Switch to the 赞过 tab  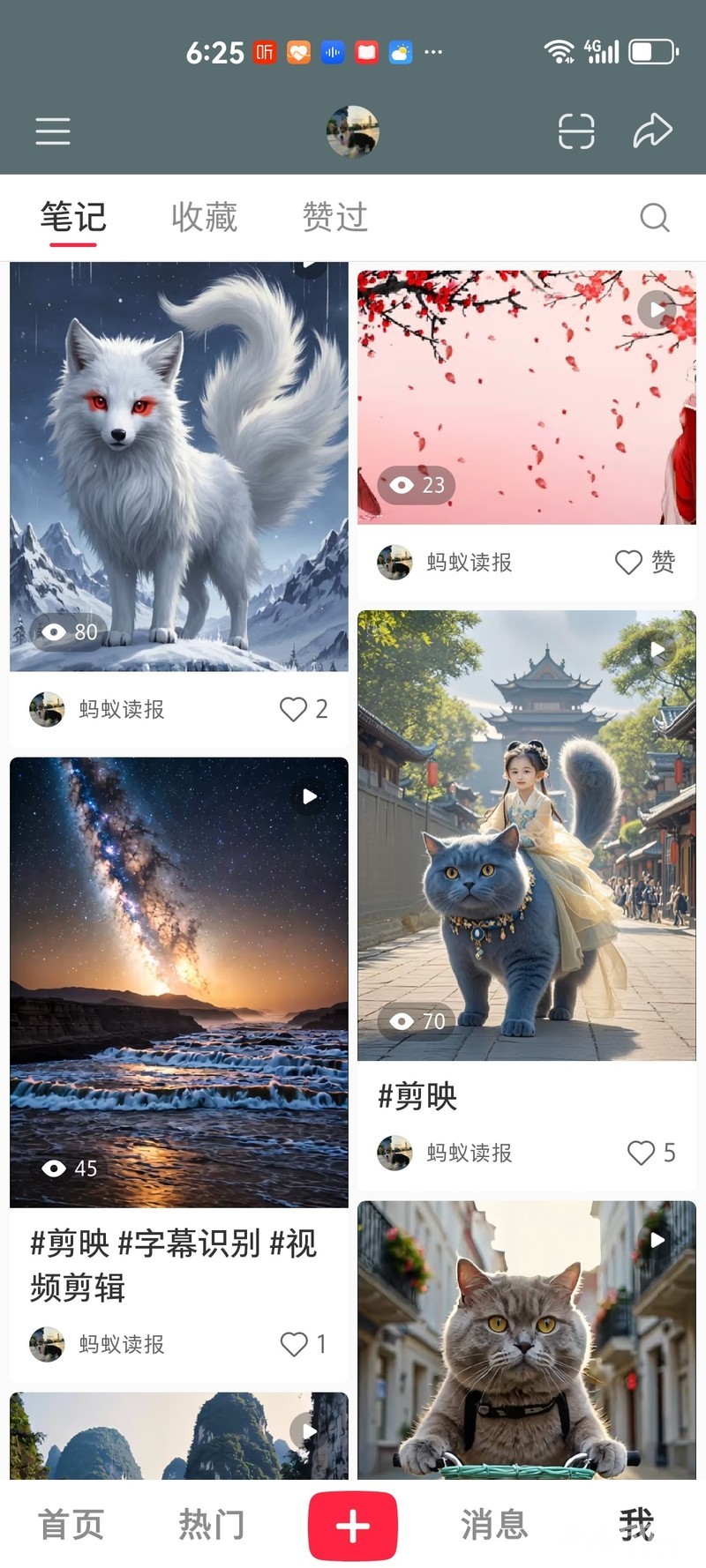(x=334, y=217)
